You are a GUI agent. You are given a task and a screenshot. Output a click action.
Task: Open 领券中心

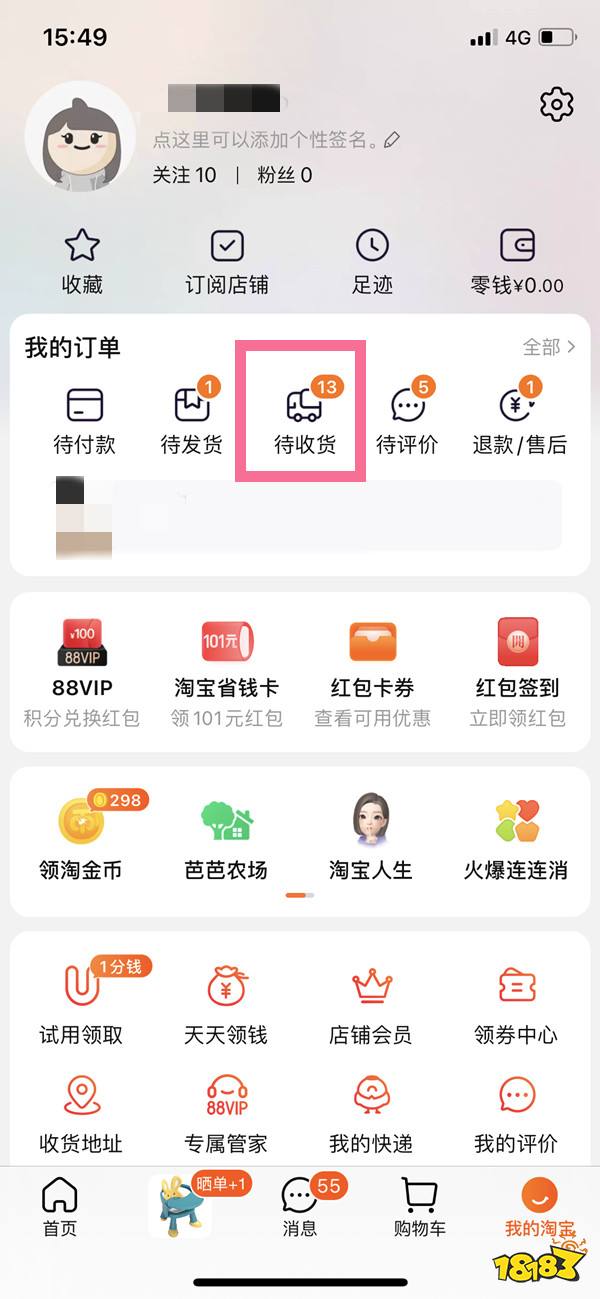pyautogui.click(x=516, y=1005)
